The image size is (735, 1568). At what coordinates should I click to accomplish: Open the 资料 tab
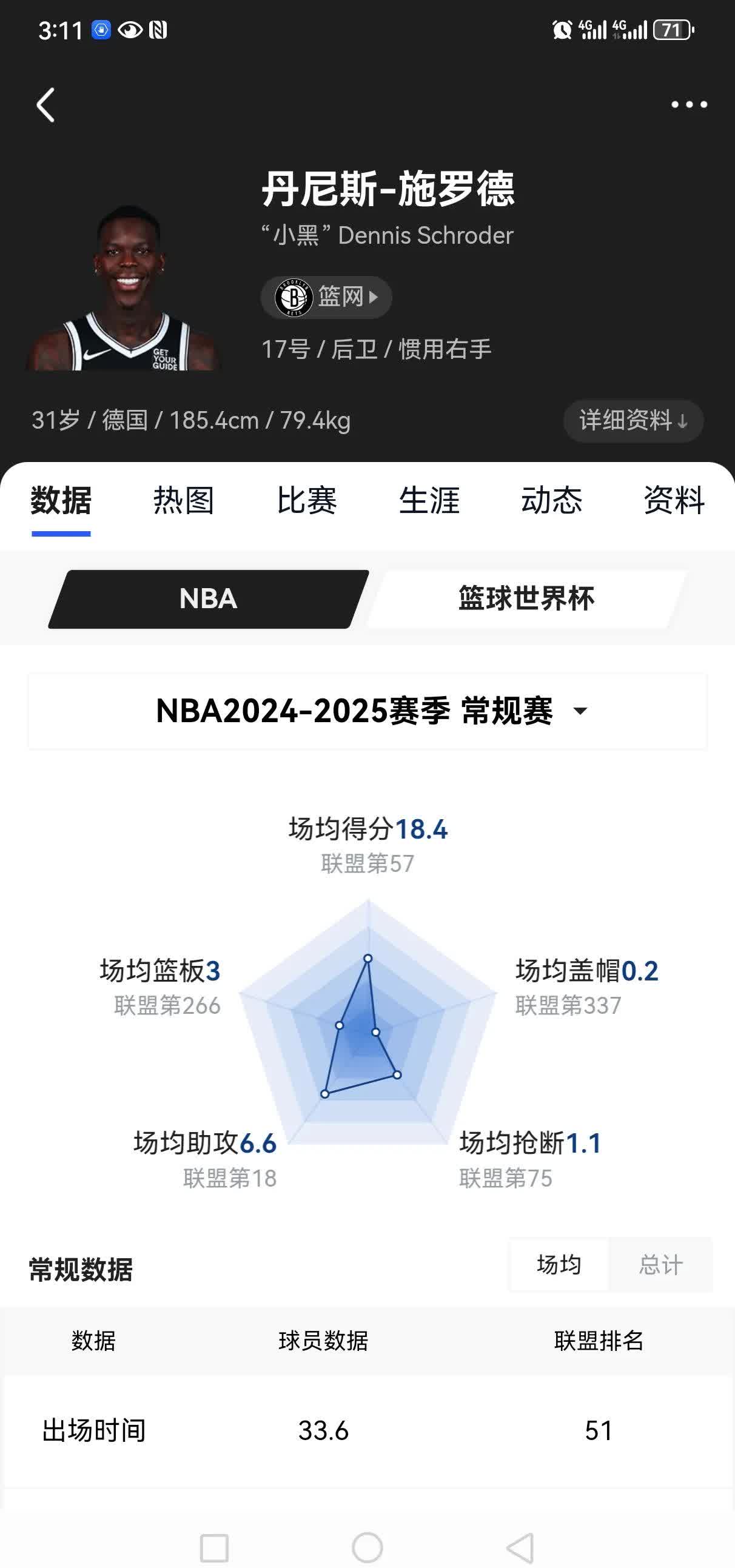click(673, 501)
